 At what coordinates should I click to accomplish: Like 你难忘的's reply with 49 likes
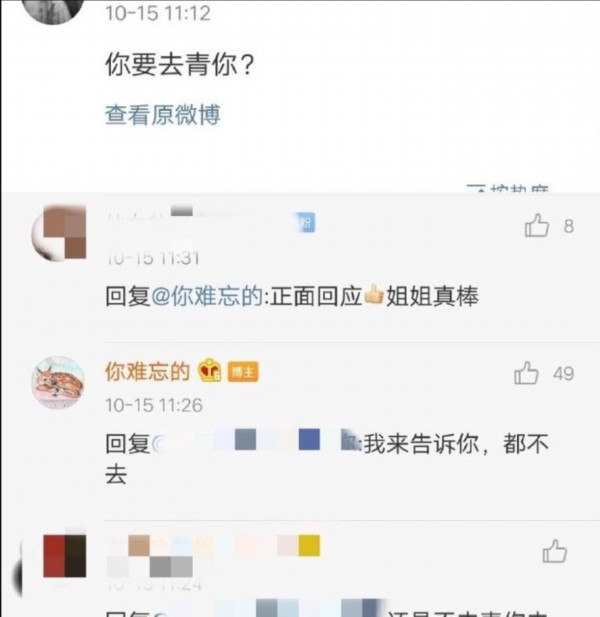(x=527, y=374)
